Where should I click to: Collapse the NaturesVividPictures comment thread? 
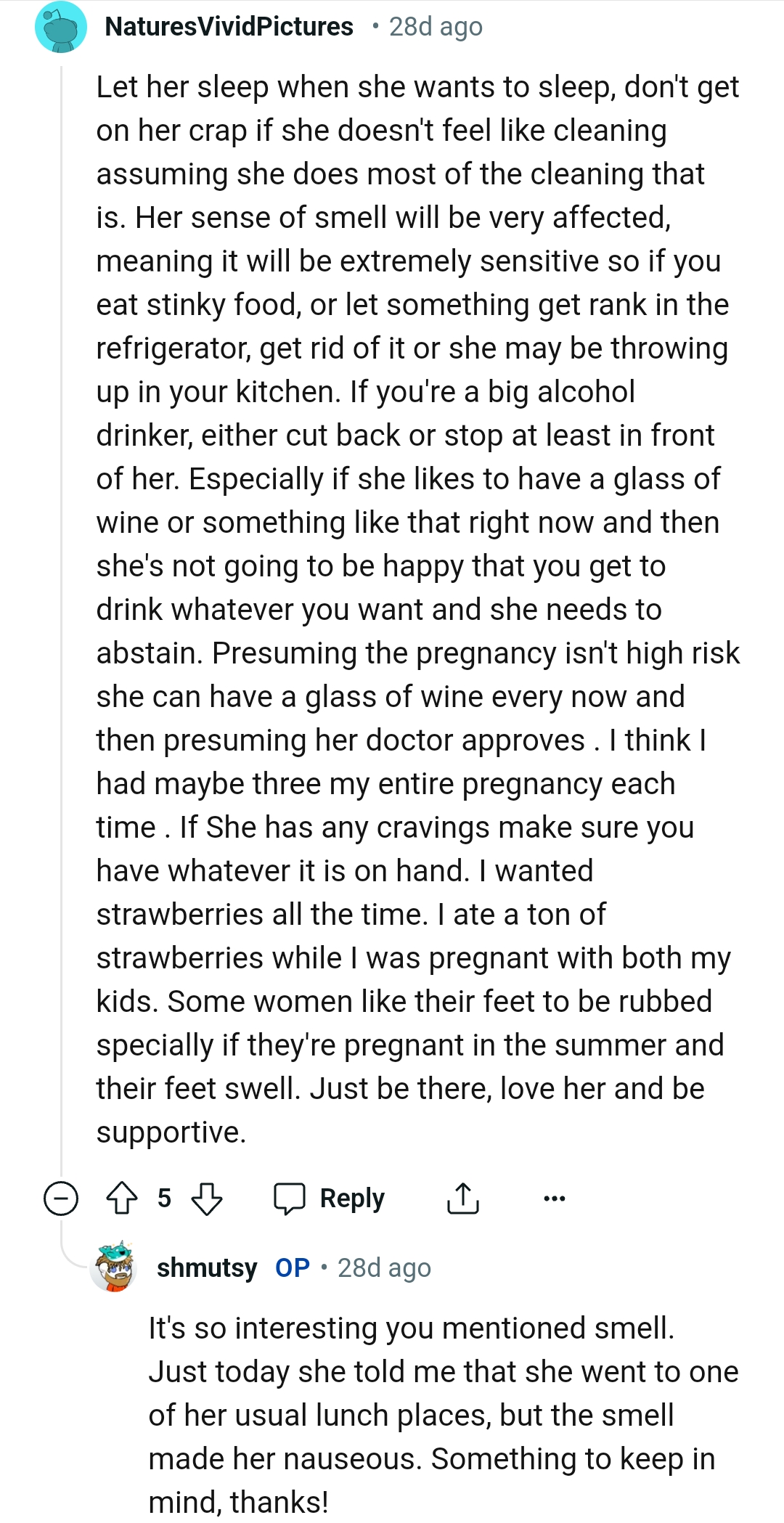pyautogui.click(x=61, y=1198)
